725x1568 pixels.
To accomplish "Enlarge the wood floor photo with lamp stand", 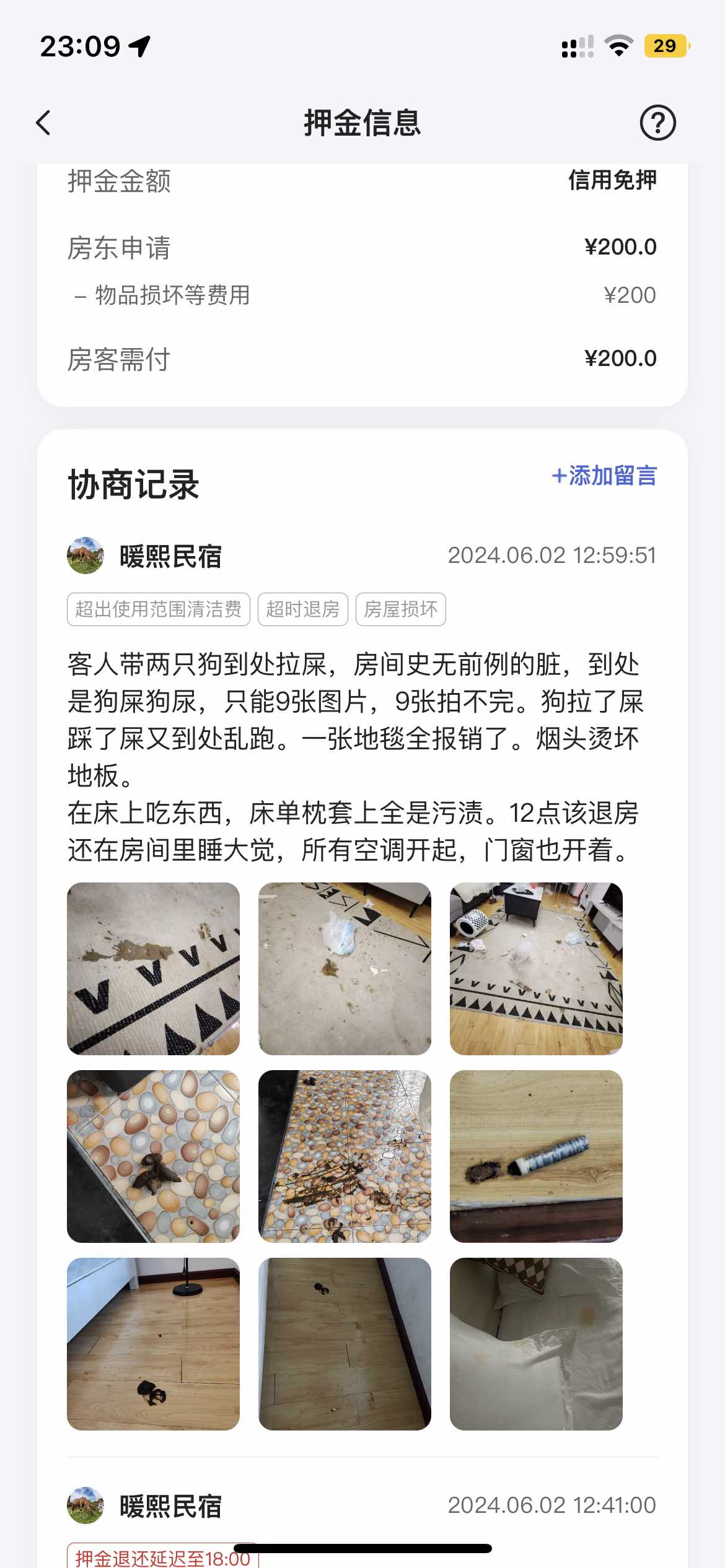I will (x=153, y=1344).
